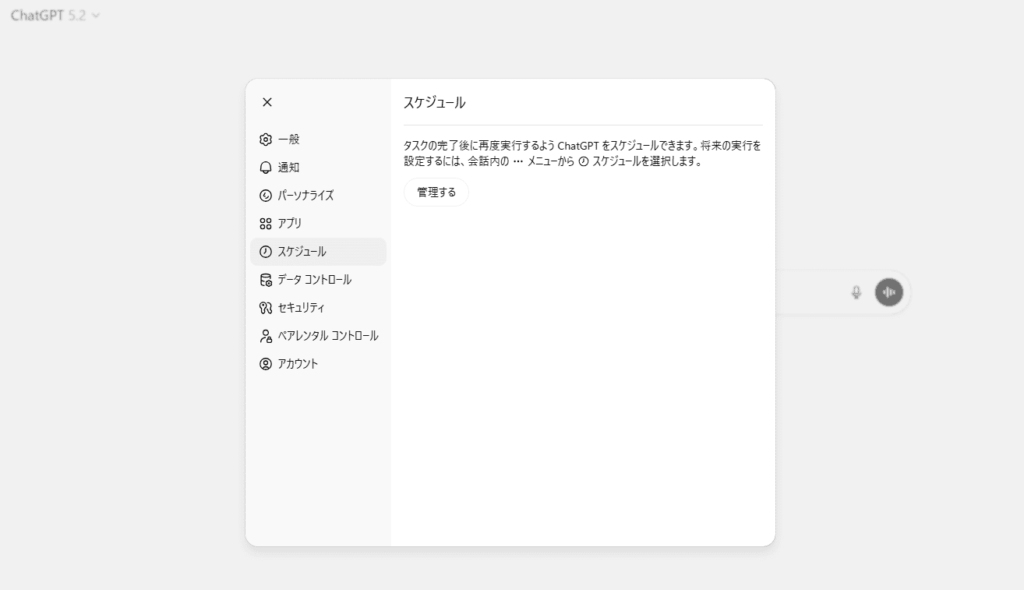Image resolution: width=1024 pixels, height=590 pixels.
Task: Open the ChatGPT 5.2 model selector
Action: coord(55,16)
